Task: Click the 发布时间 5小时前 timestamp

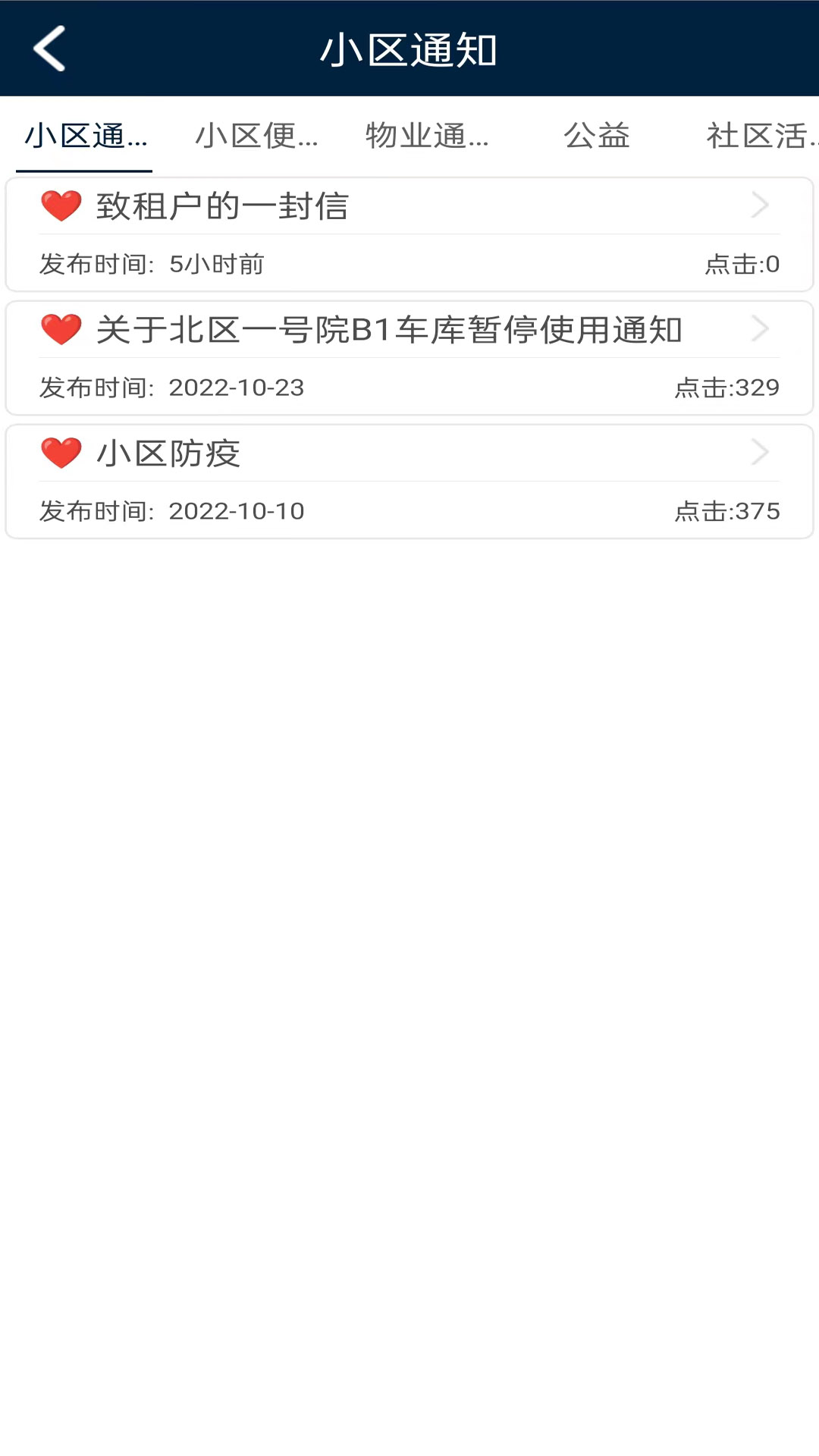Action: 152,264
